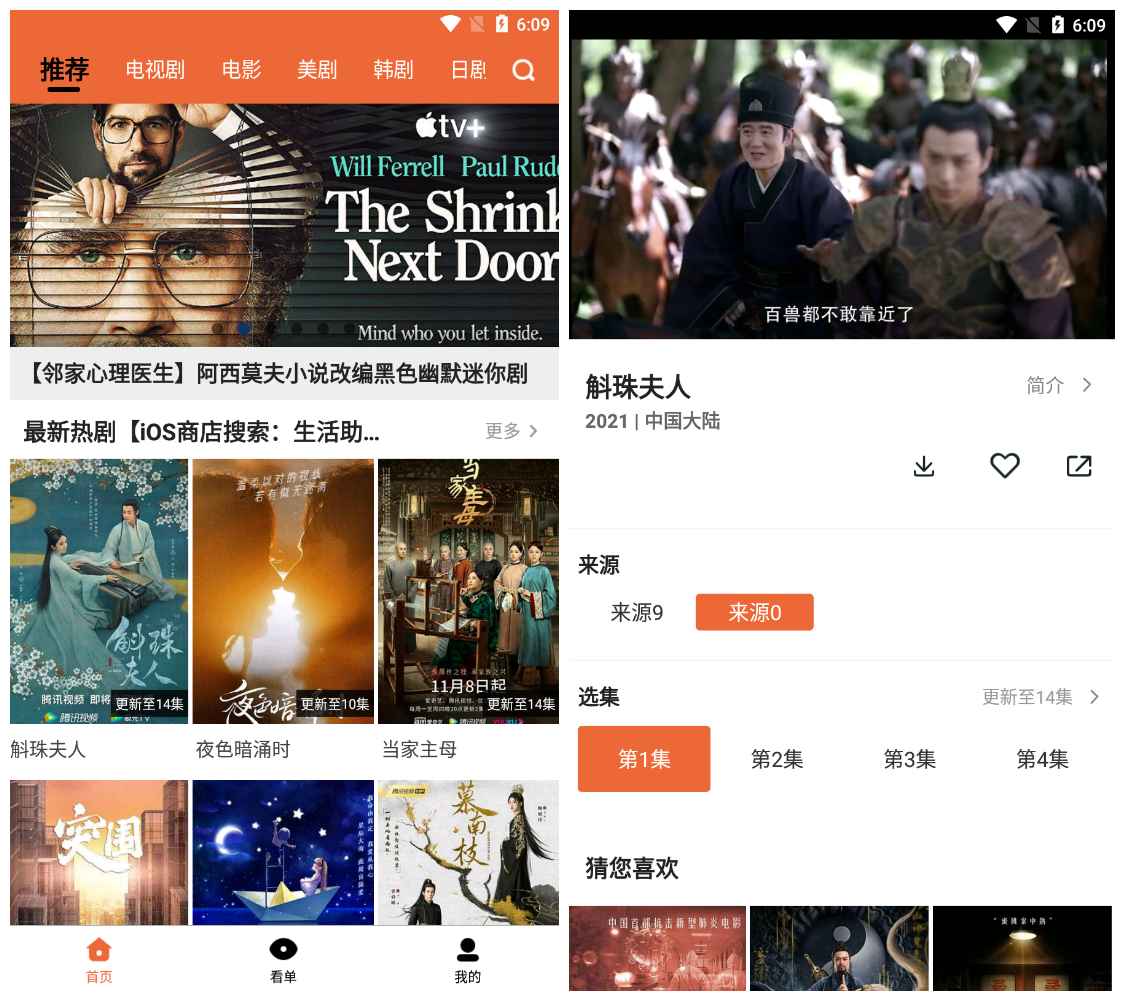Open the 夜色暗涌时 poster card
Image resolution: width=1125 pixels, height=1001 pixels.
(x=283, y=591)
